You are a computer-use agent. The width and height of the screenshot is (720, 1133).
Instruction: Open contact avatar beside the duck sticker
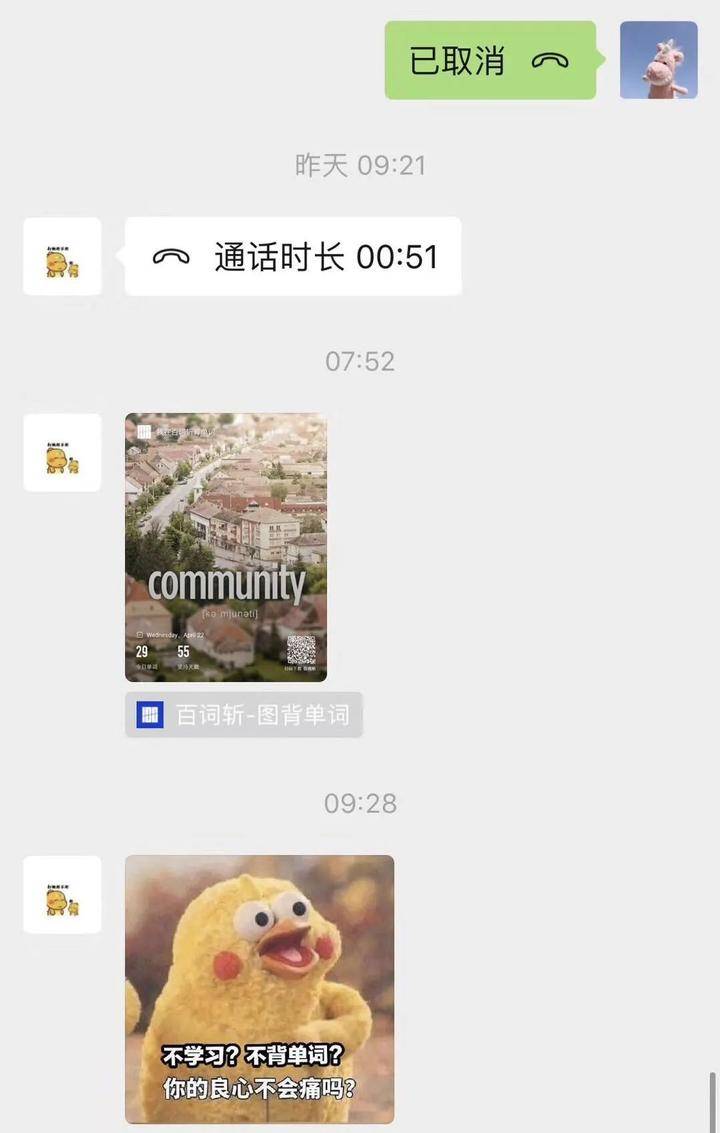tap(62, 894)
